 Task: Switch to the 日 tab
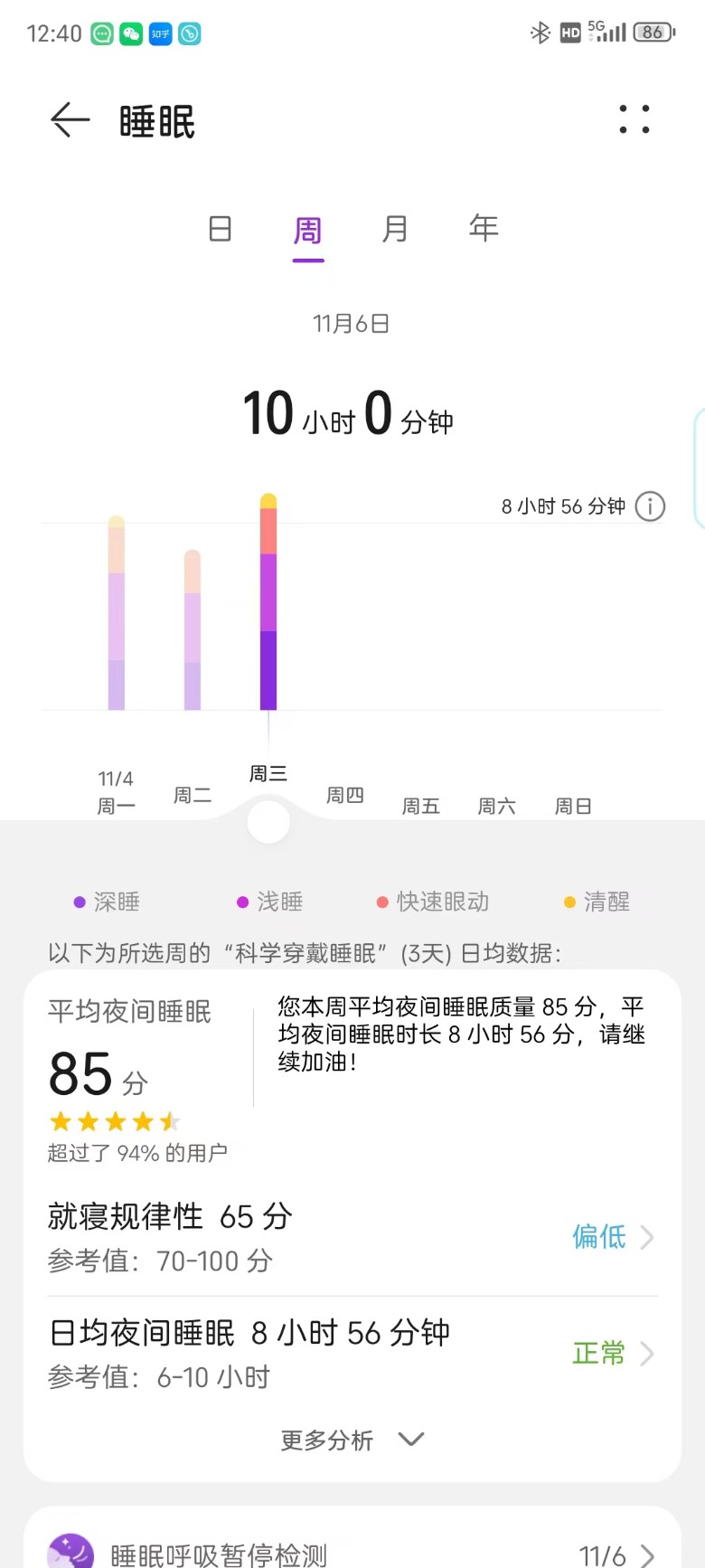click(x=220, y=229)
